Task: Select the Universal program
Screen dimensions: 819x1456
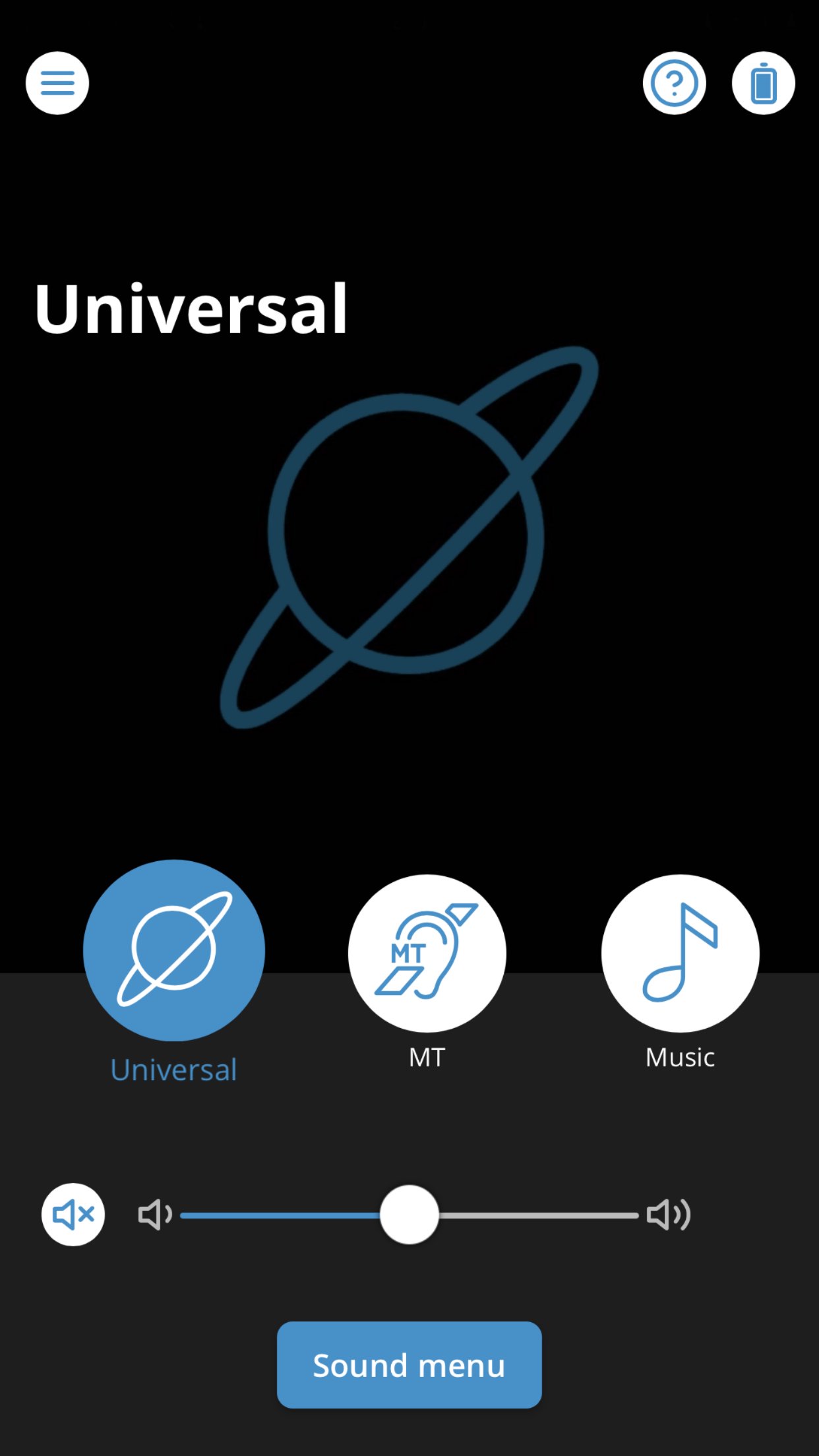Action: pos(174,950)
